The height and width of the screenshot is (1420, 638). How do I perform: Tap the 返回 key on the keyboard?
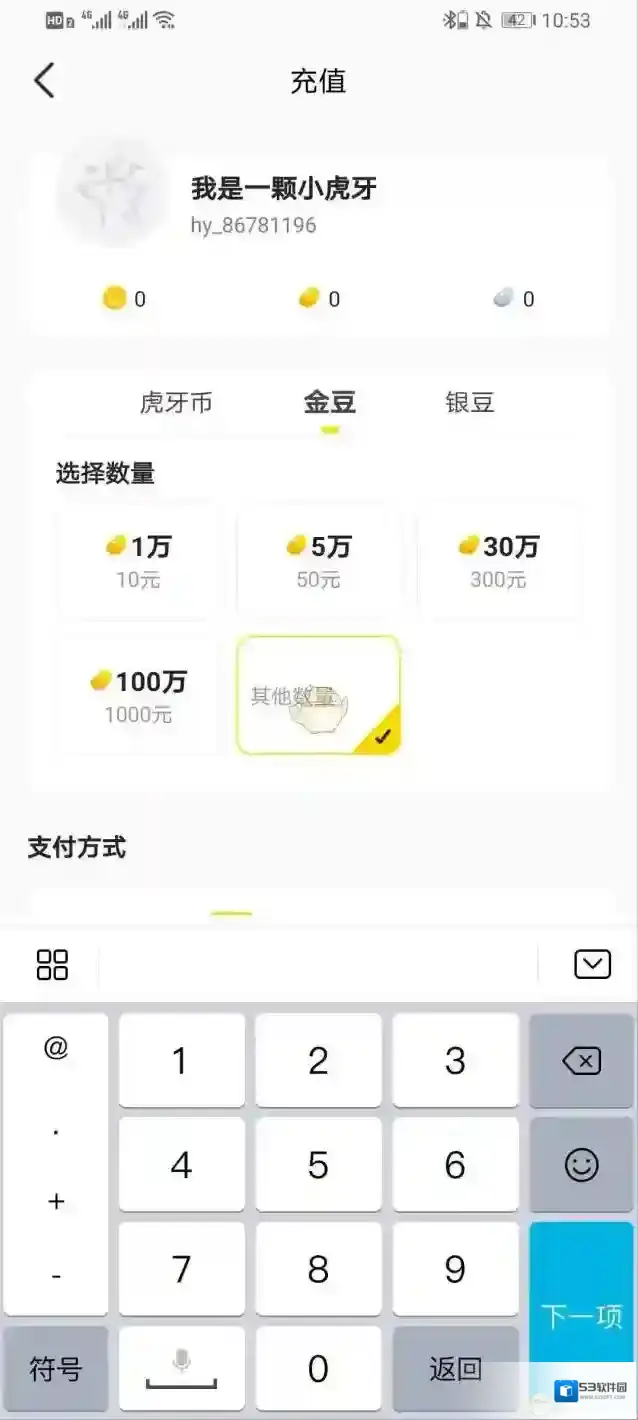pos(455,1368)
